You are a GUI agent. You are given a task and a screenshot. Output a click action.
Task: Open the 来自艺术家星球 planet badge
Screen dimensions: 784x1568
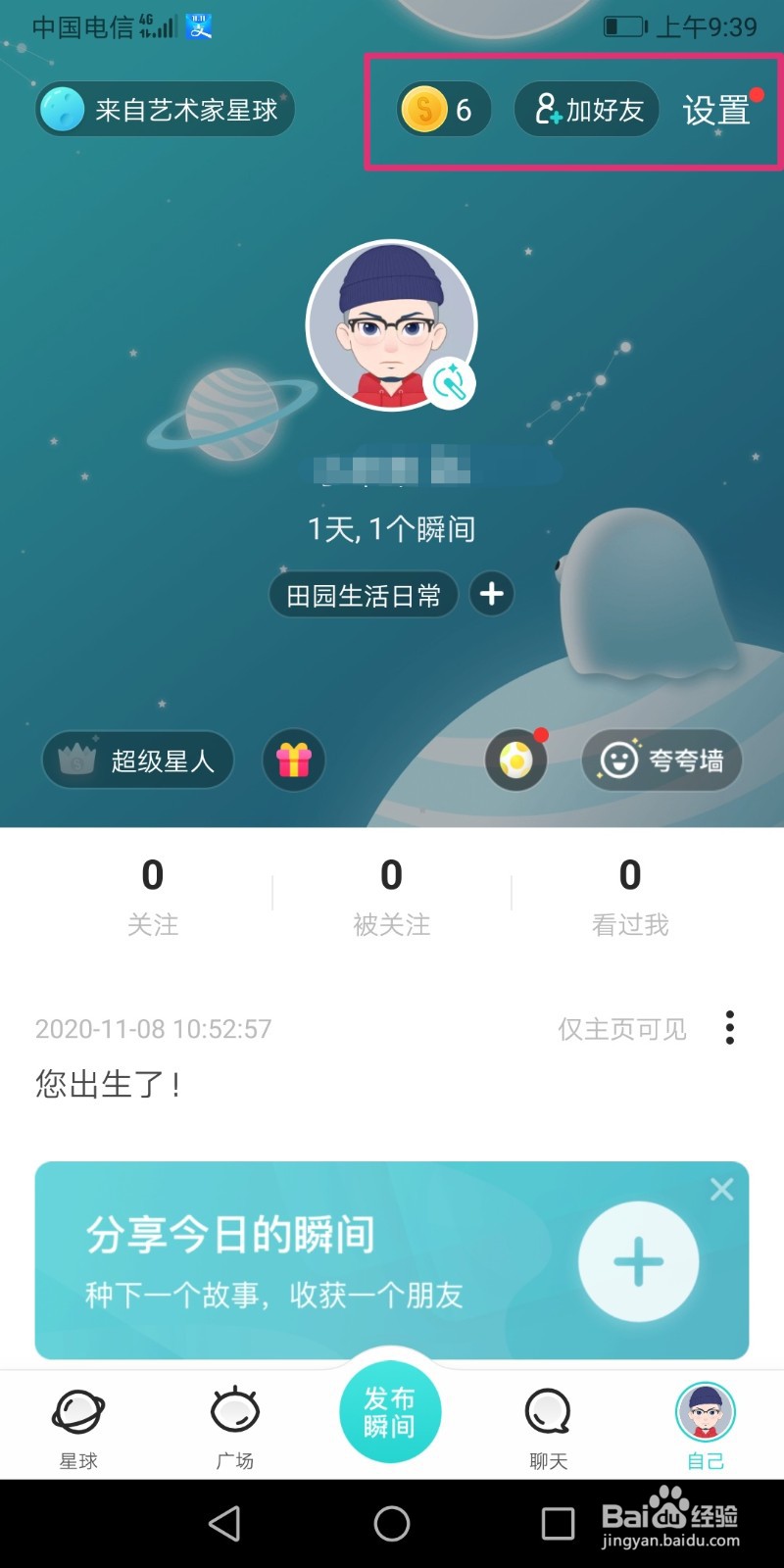coord(165,109)
